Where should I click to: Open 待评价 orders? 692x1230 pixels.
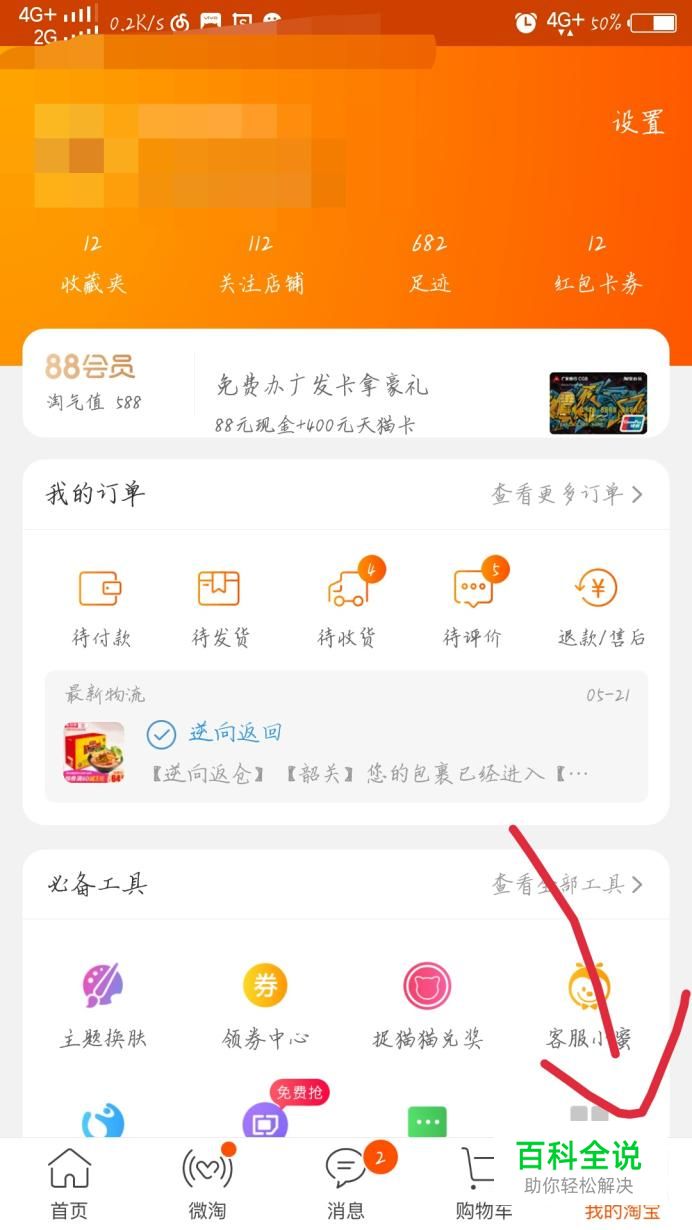(473, 606)
